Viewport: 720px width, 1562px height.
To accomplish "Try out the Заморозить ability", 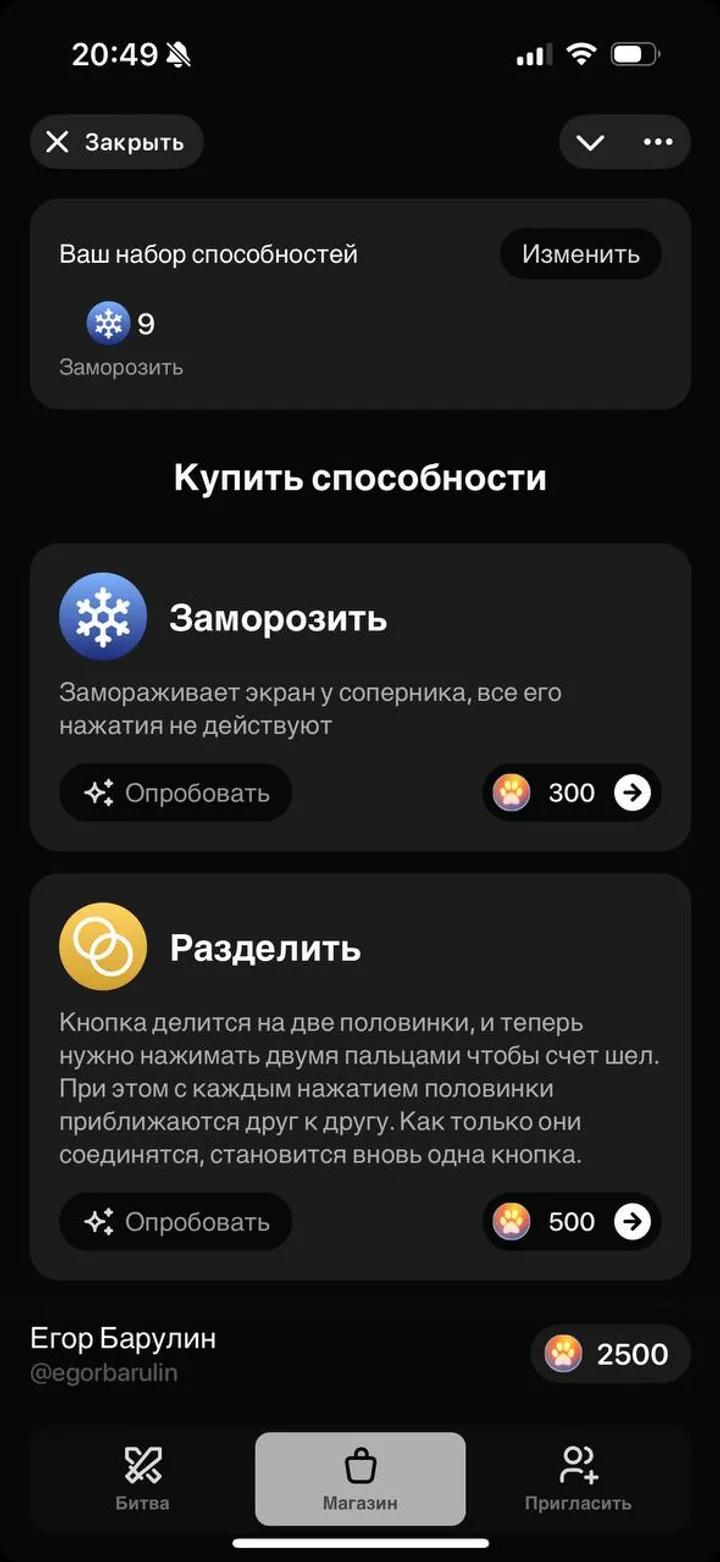I will 176,793.
